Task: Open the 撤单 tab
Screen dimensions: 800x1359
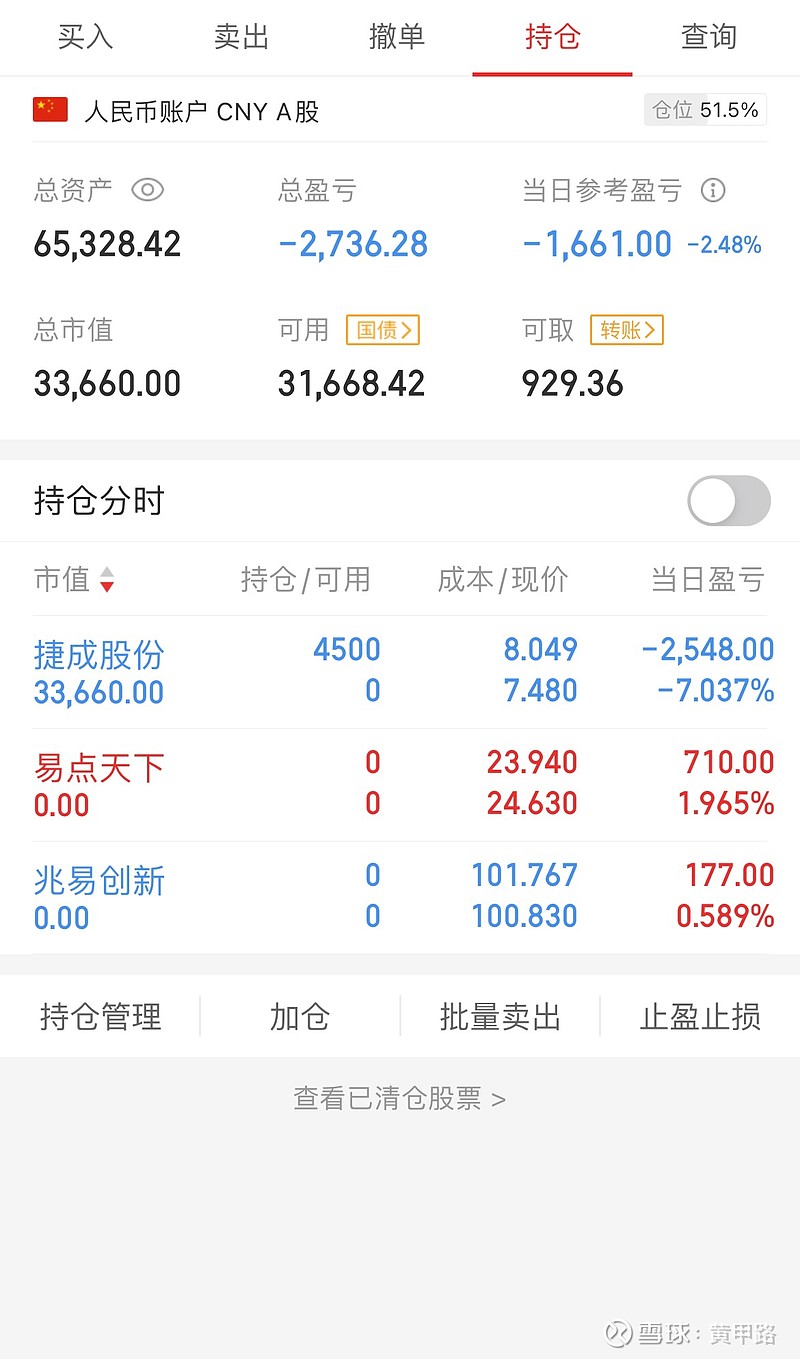Action: pos(397,38)
